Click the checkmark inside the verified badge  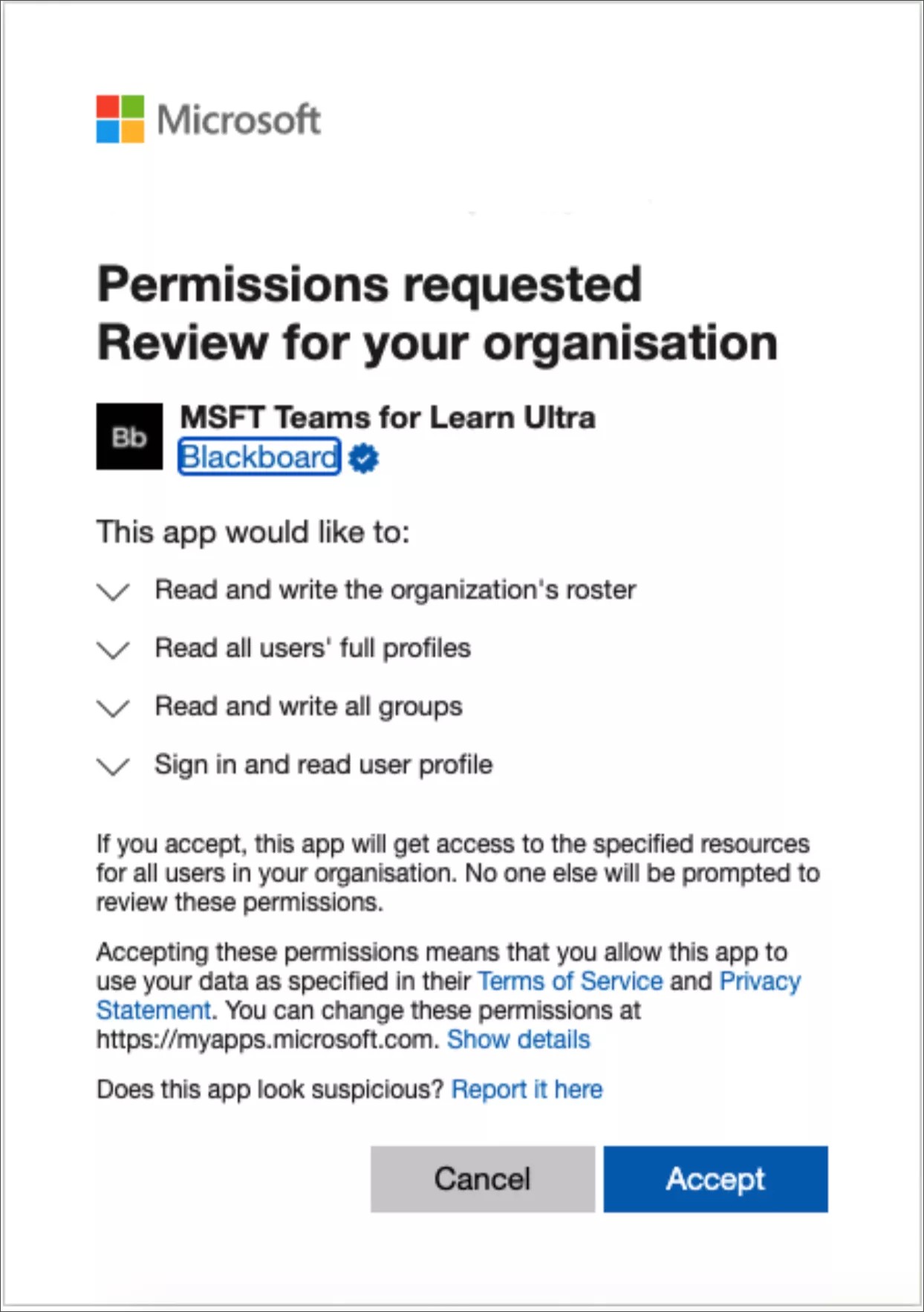click(362, 458)
